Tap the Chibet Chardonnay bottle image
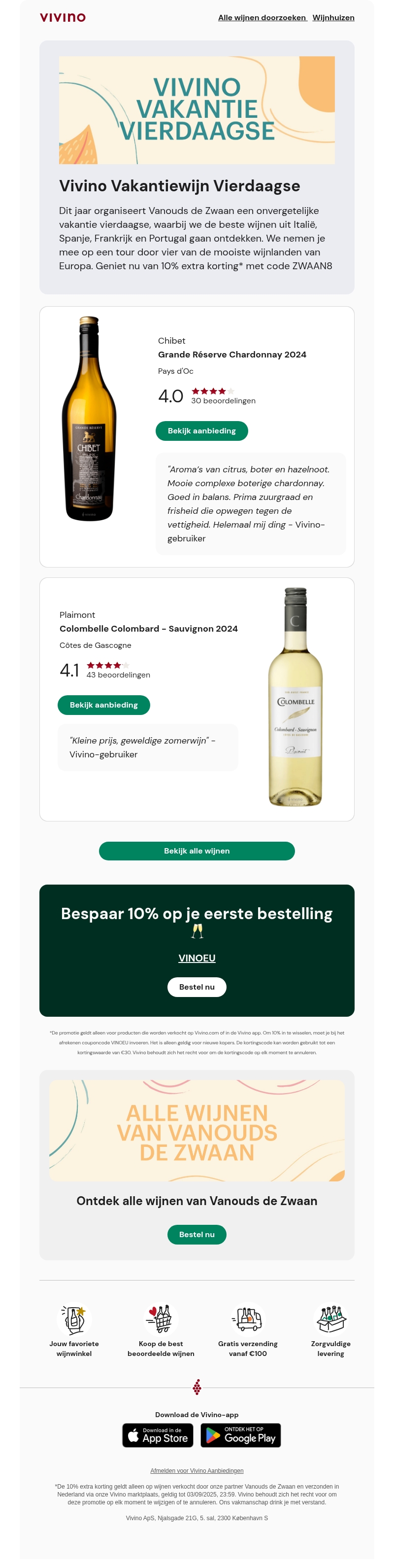Image resolution: width=394 pixels, height=1568 pixels. [x=89, y=419]
